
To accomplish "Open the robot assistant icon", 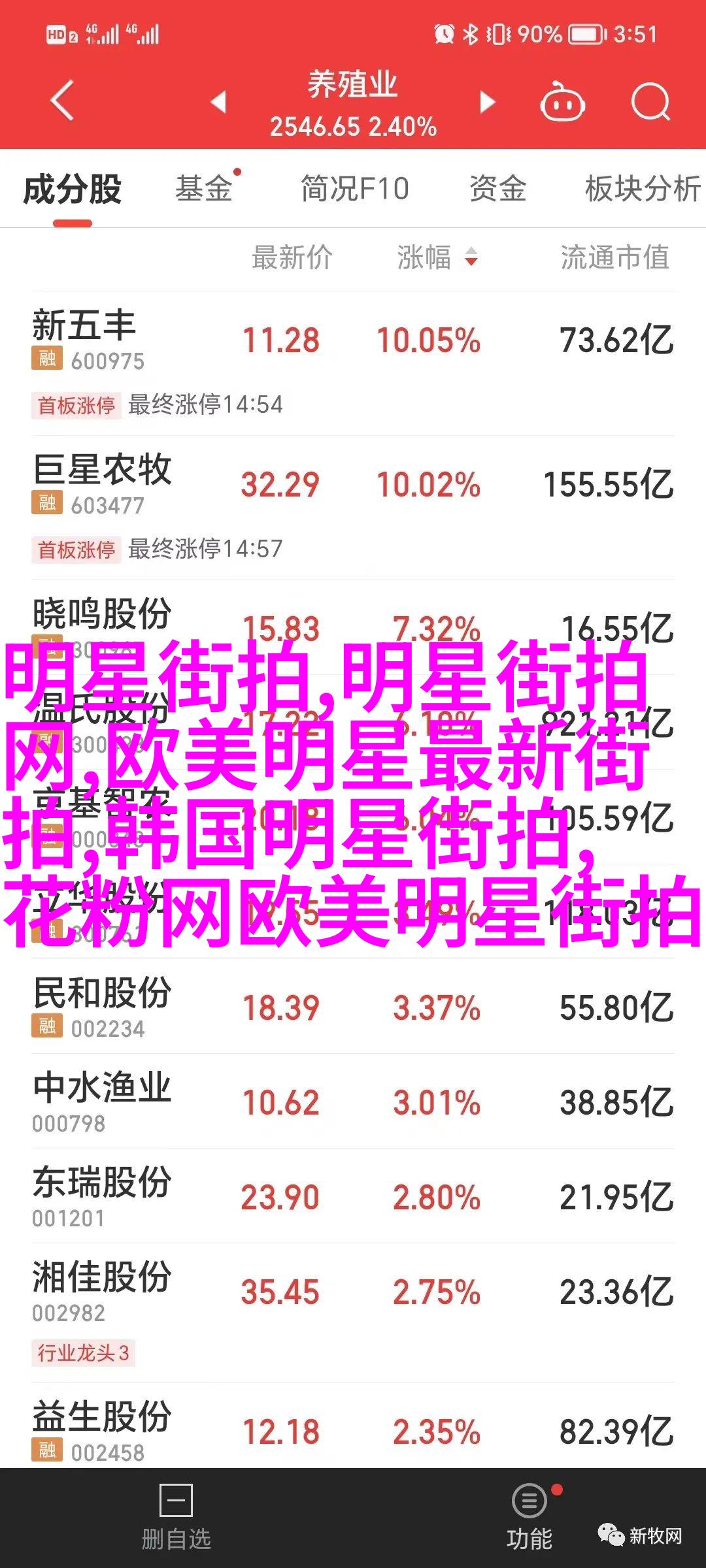I will tap(562, 103).
